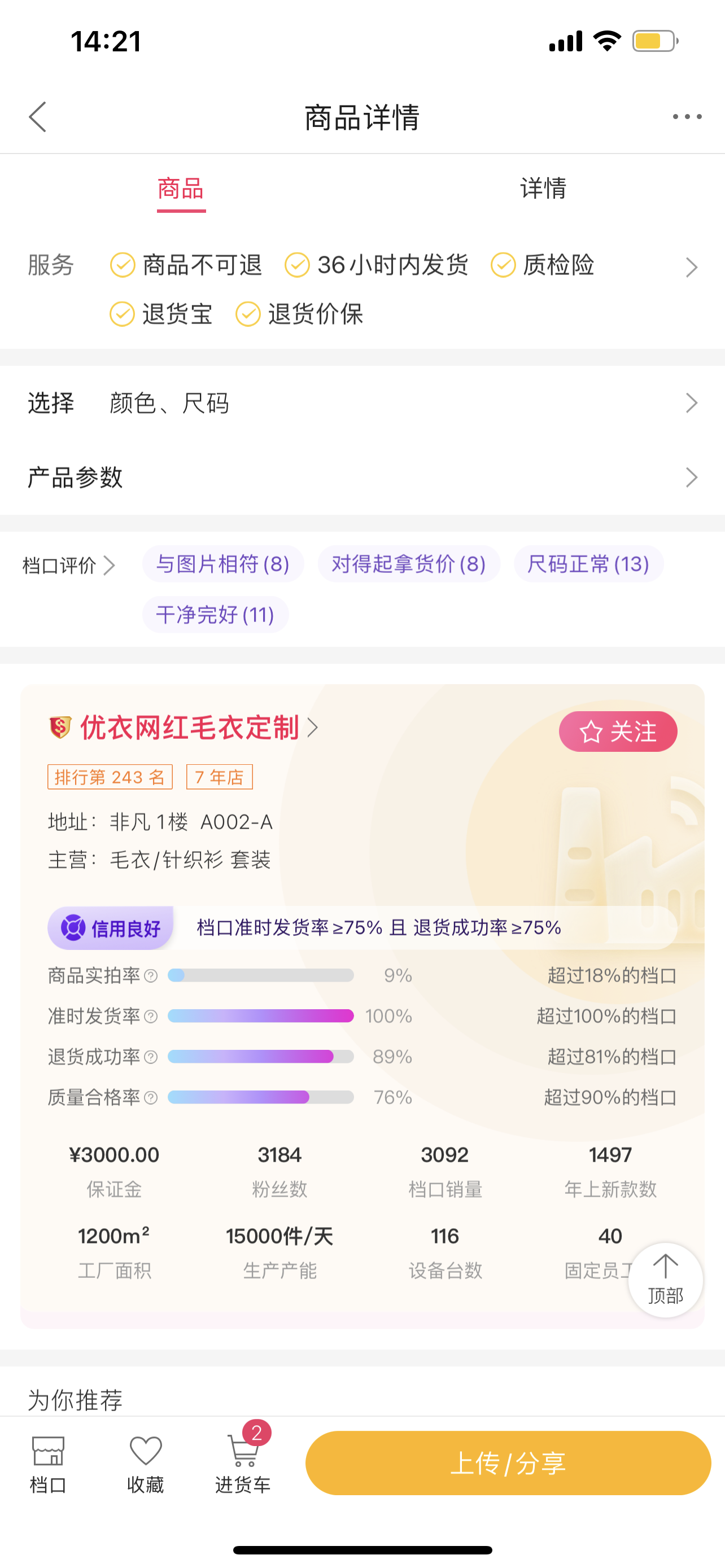Choose the 干净完好 (11) review tag
725x1568 pixels.
216,614
